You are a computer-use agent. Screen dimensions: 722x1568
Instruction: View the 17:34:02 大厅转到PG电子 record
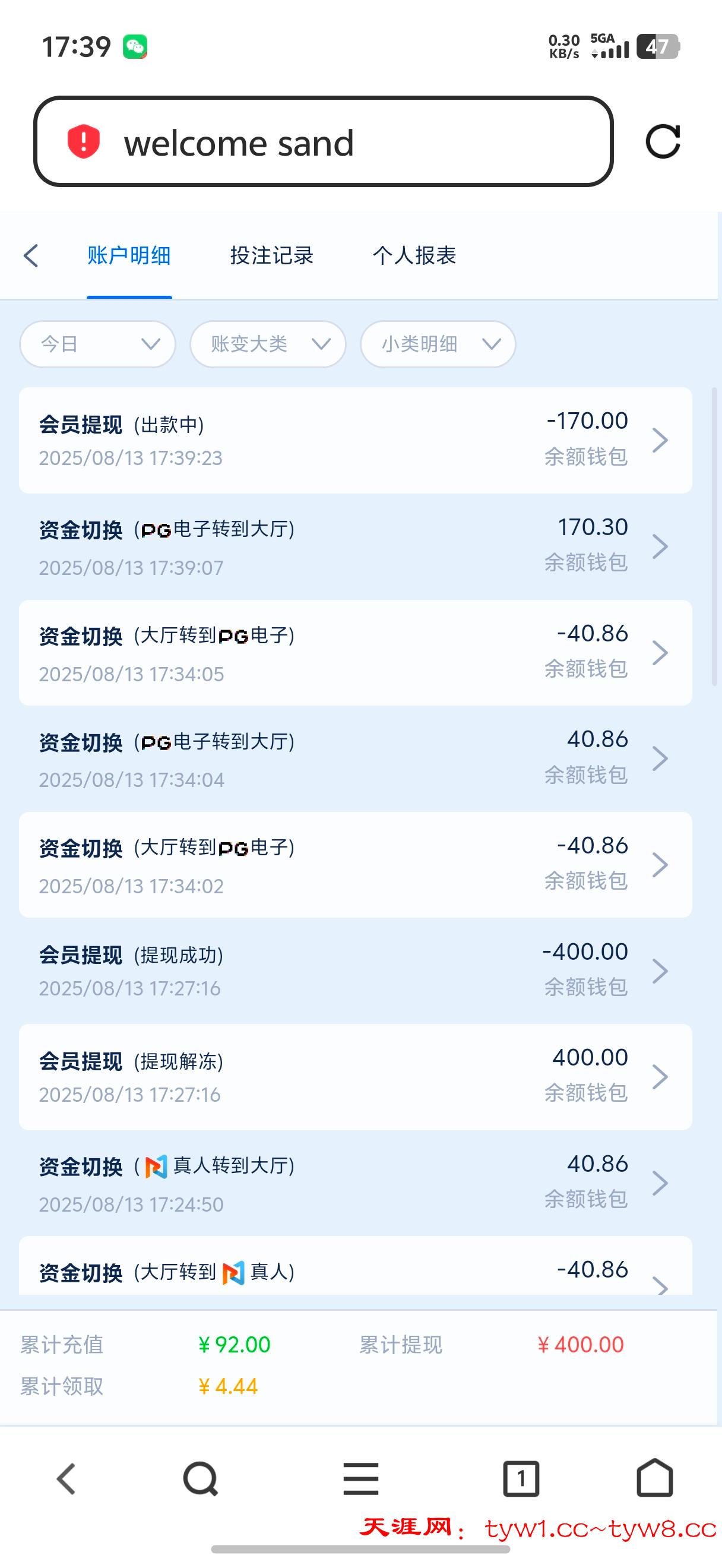tap(355, 864)
